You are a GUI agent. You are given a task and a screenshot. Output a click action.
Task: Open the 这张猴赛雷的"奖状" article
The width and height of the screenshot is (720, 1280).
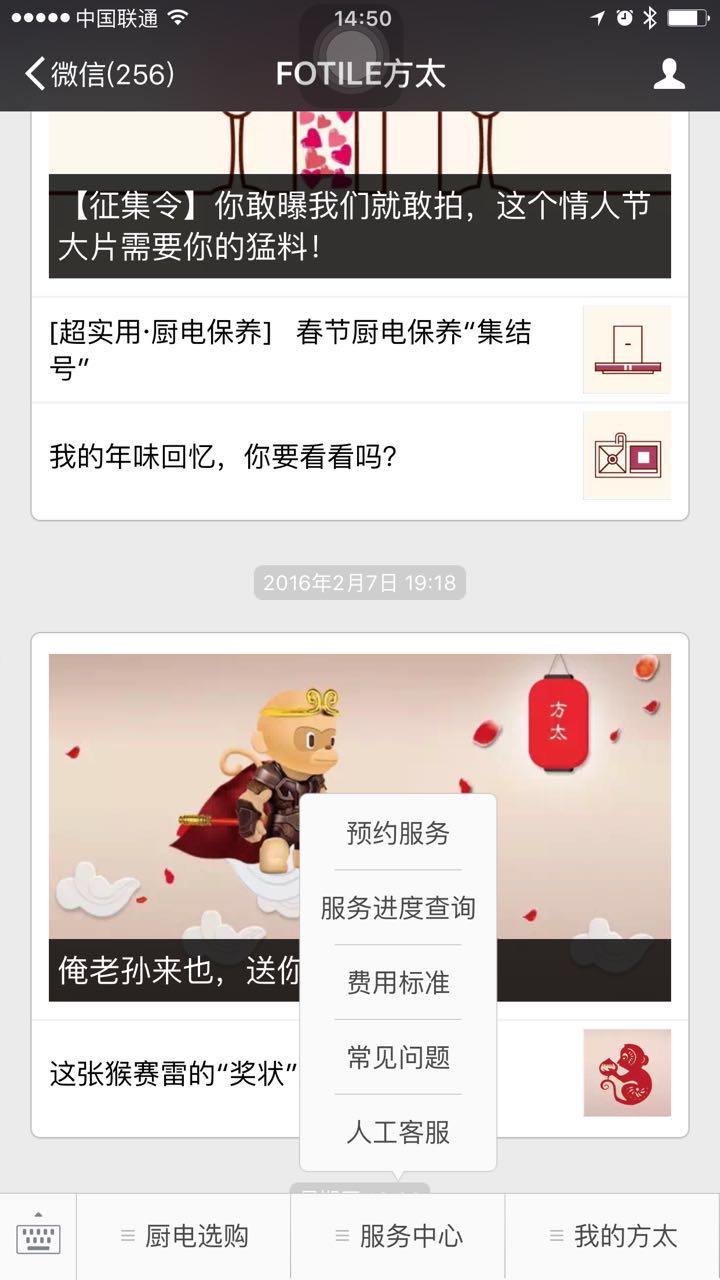170,1074
